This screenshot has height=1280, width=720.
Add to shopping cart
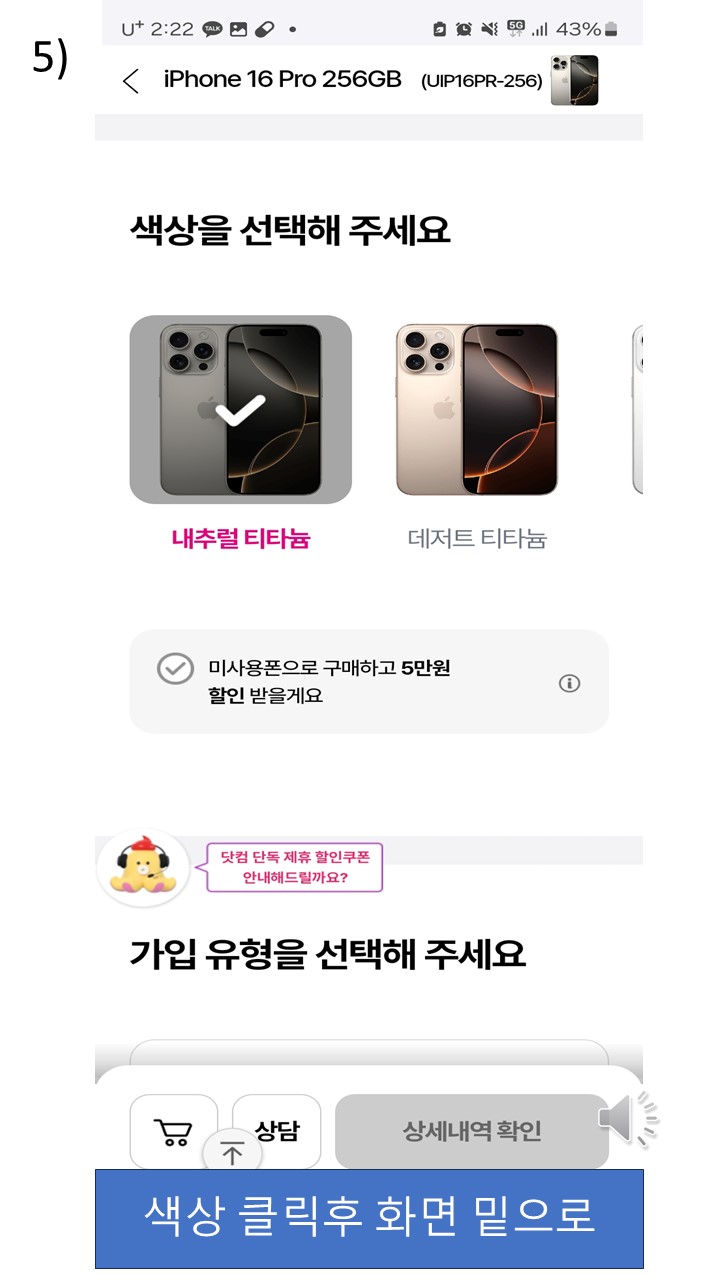coord(173,1131)
